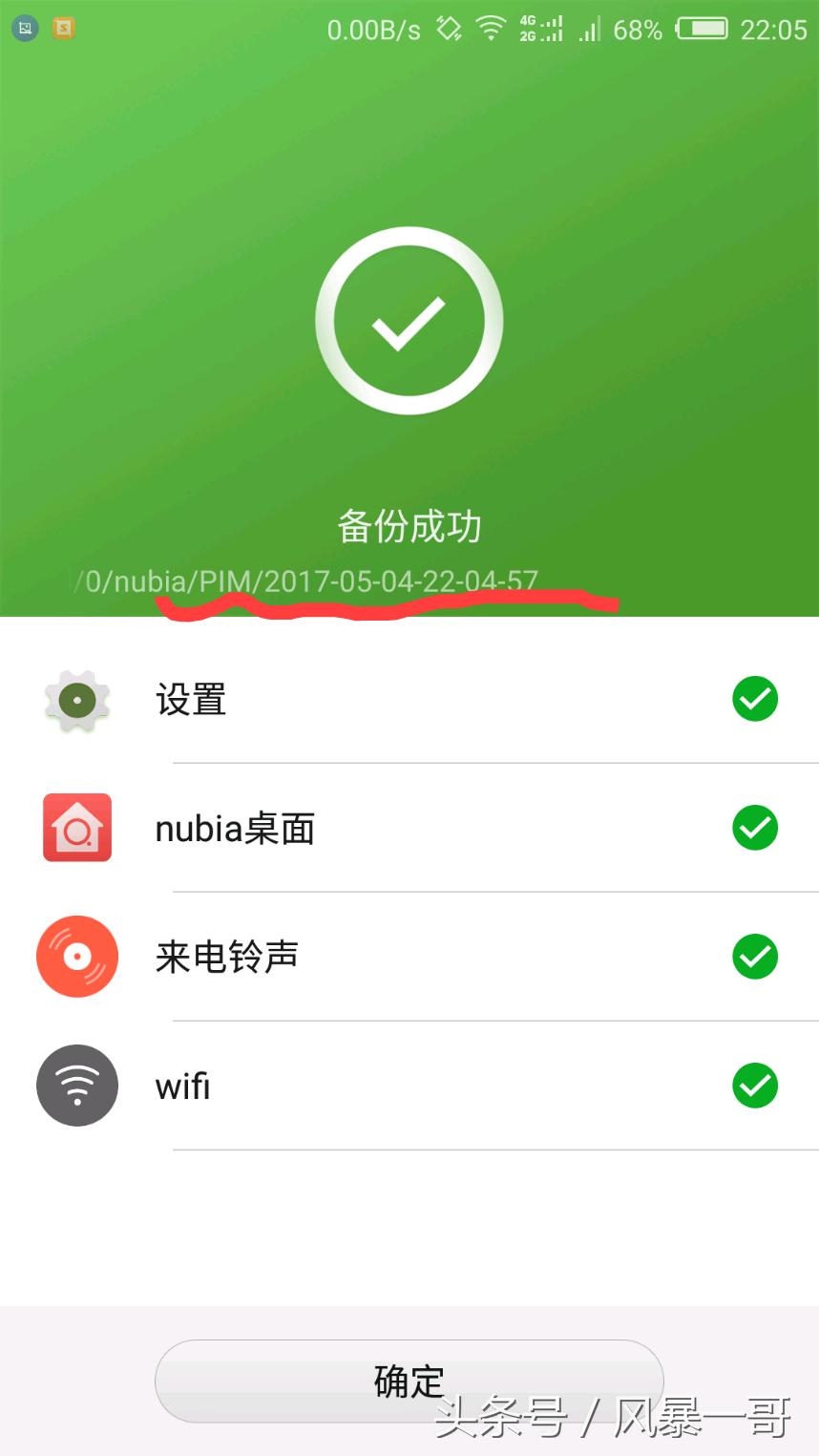Select the nubia桌面 launcher icon
The image size is (819, 1456).
pos(75,828)
